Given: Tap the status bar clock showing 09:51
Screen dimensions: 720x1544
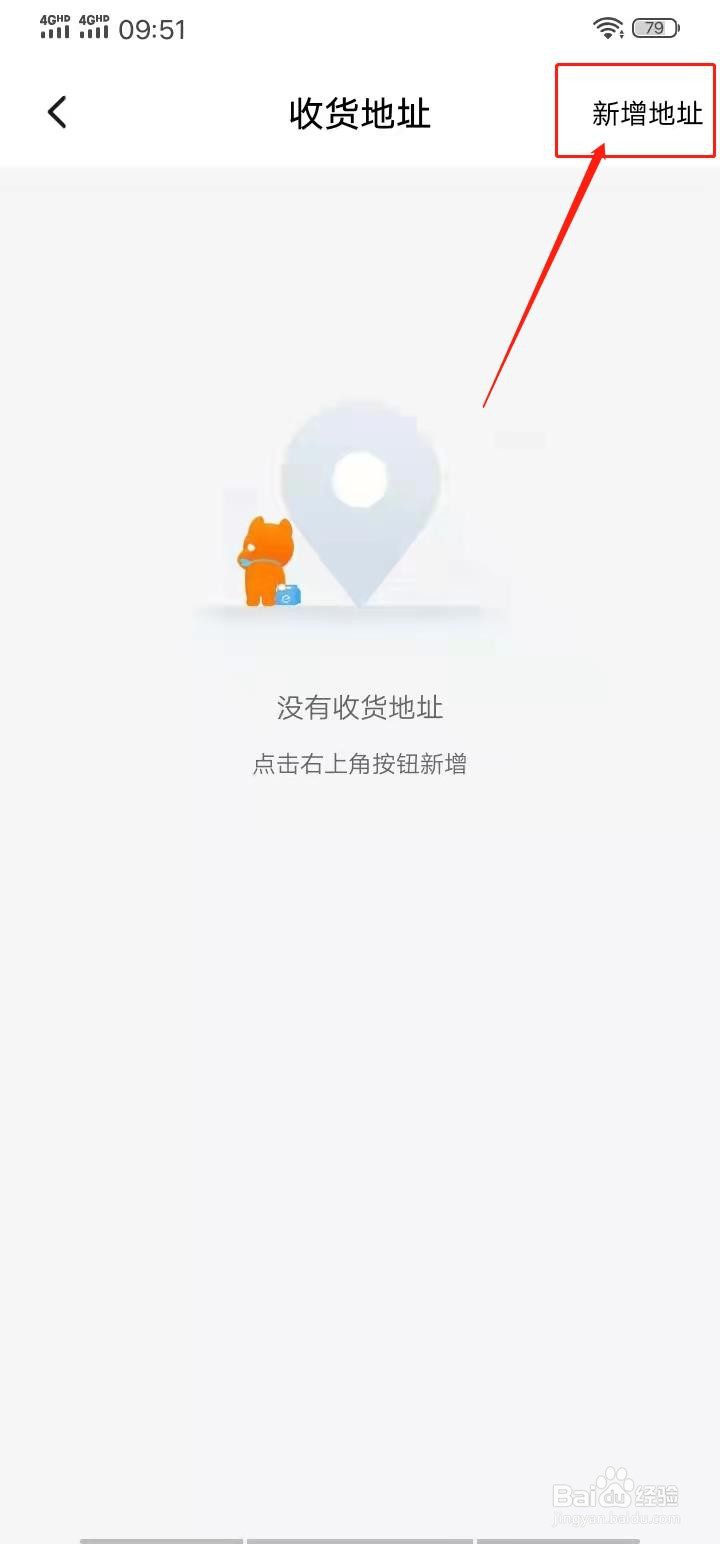Looking at the screenshot, I should 152,29.
